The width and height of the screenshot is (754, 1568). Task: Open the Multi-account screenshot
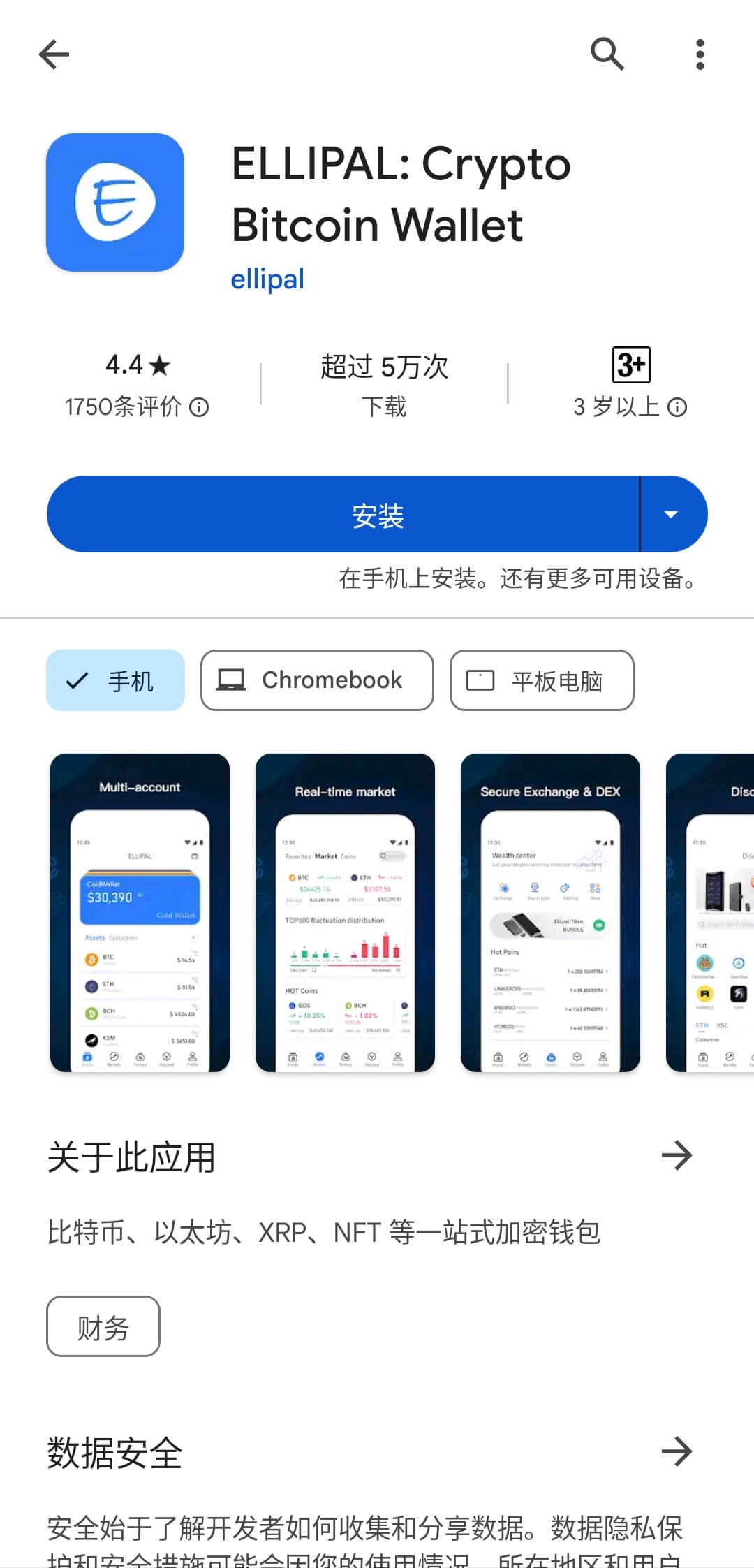click(x=140, y=912)
